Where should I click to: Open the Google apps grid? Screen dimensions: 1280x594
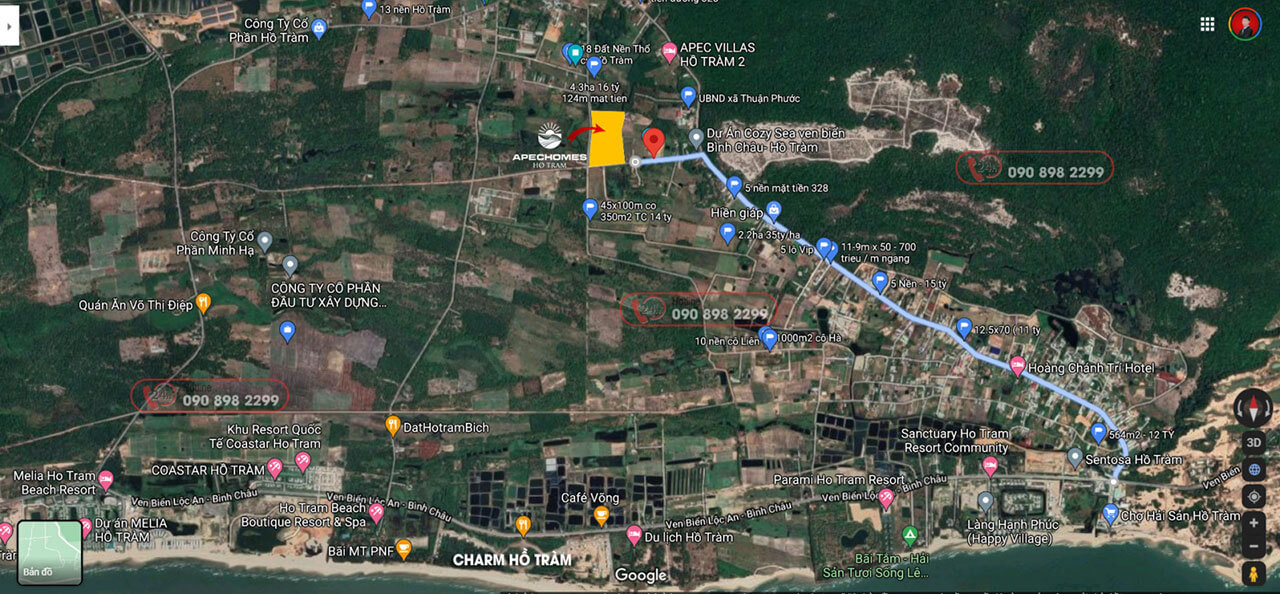(x=1208, y=24)
